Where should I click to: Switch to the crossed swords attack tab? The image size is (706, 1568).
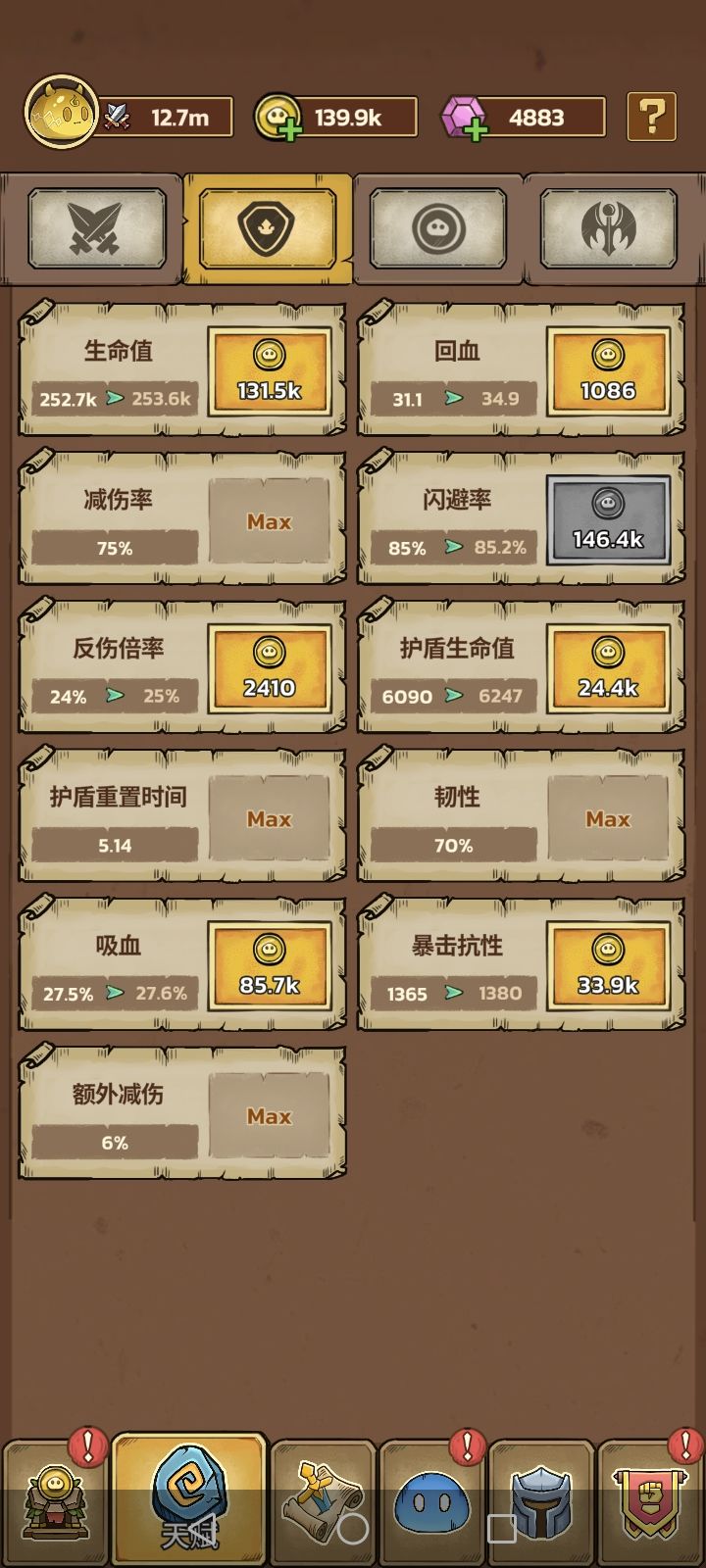point(93,227)
